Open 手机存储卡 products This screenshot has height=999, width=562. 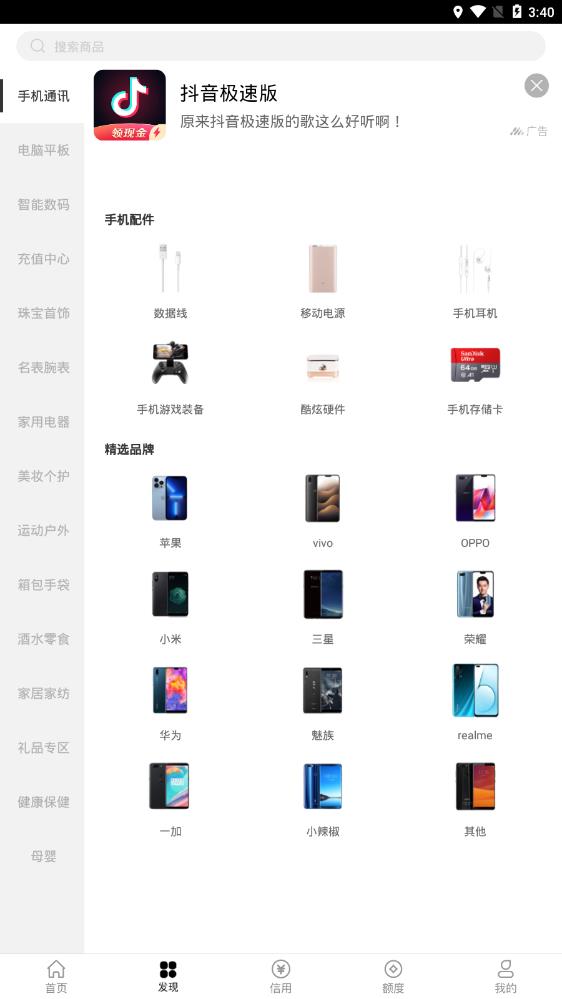475,377
